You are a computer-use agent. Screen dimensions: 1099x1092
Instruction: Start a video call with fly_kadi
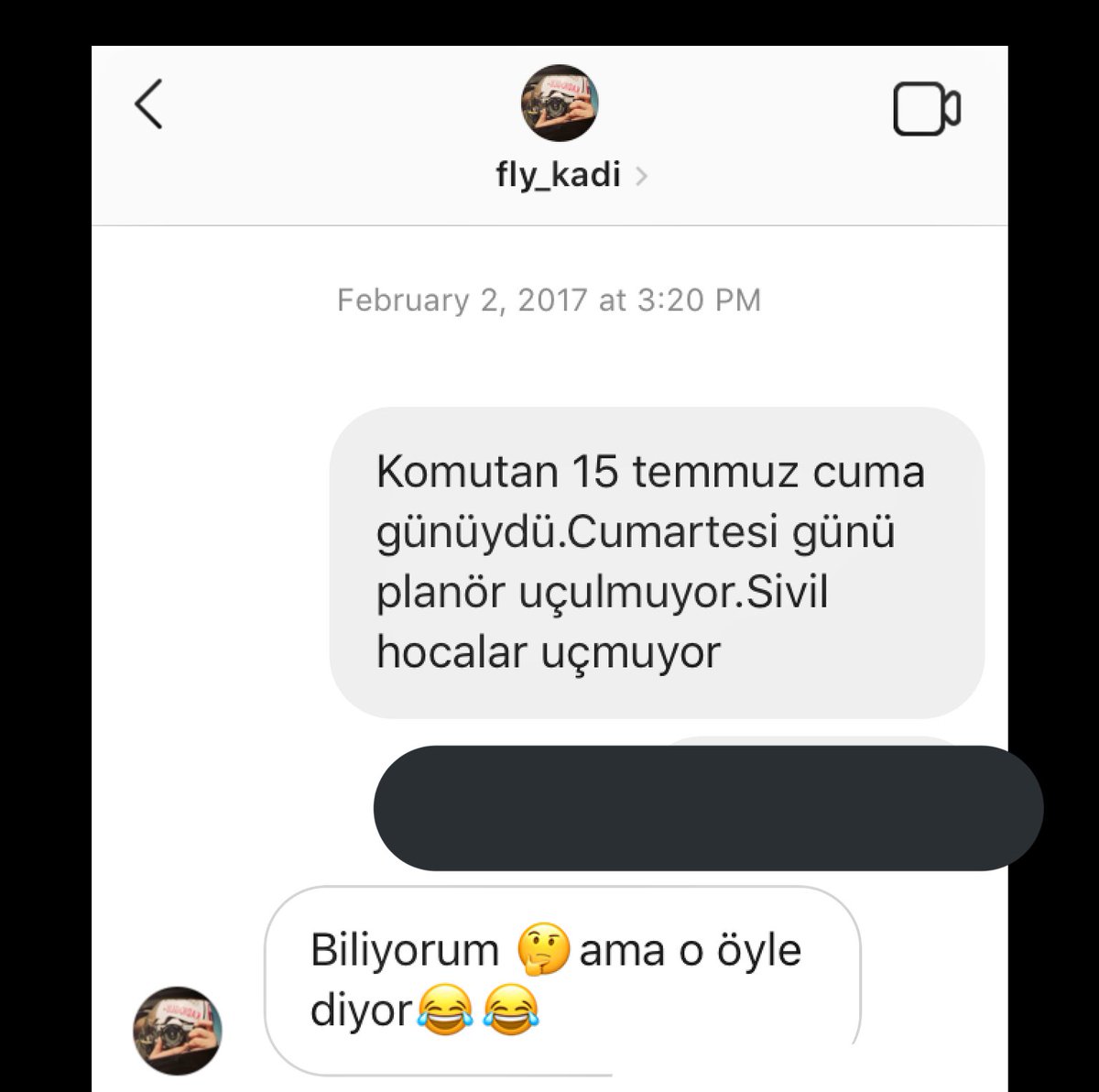coord(926,110)
